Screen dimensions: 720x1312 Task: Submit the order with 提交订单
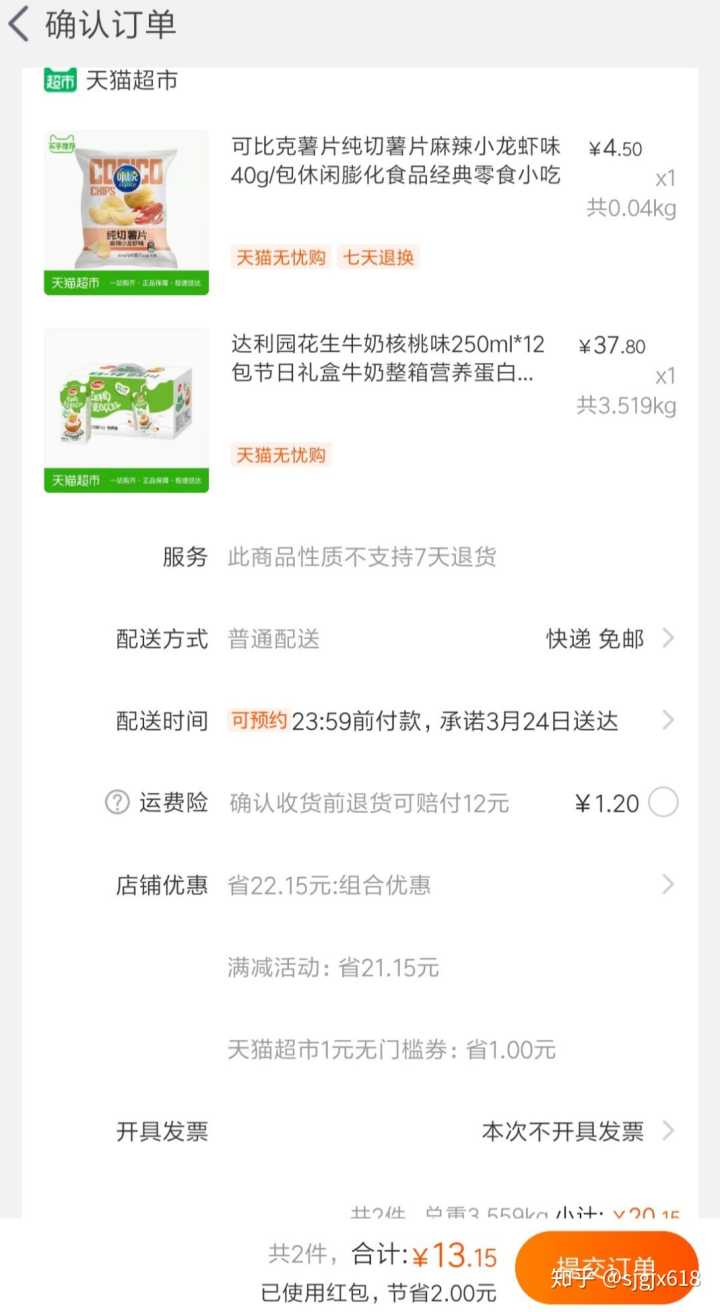[607, 1267]
